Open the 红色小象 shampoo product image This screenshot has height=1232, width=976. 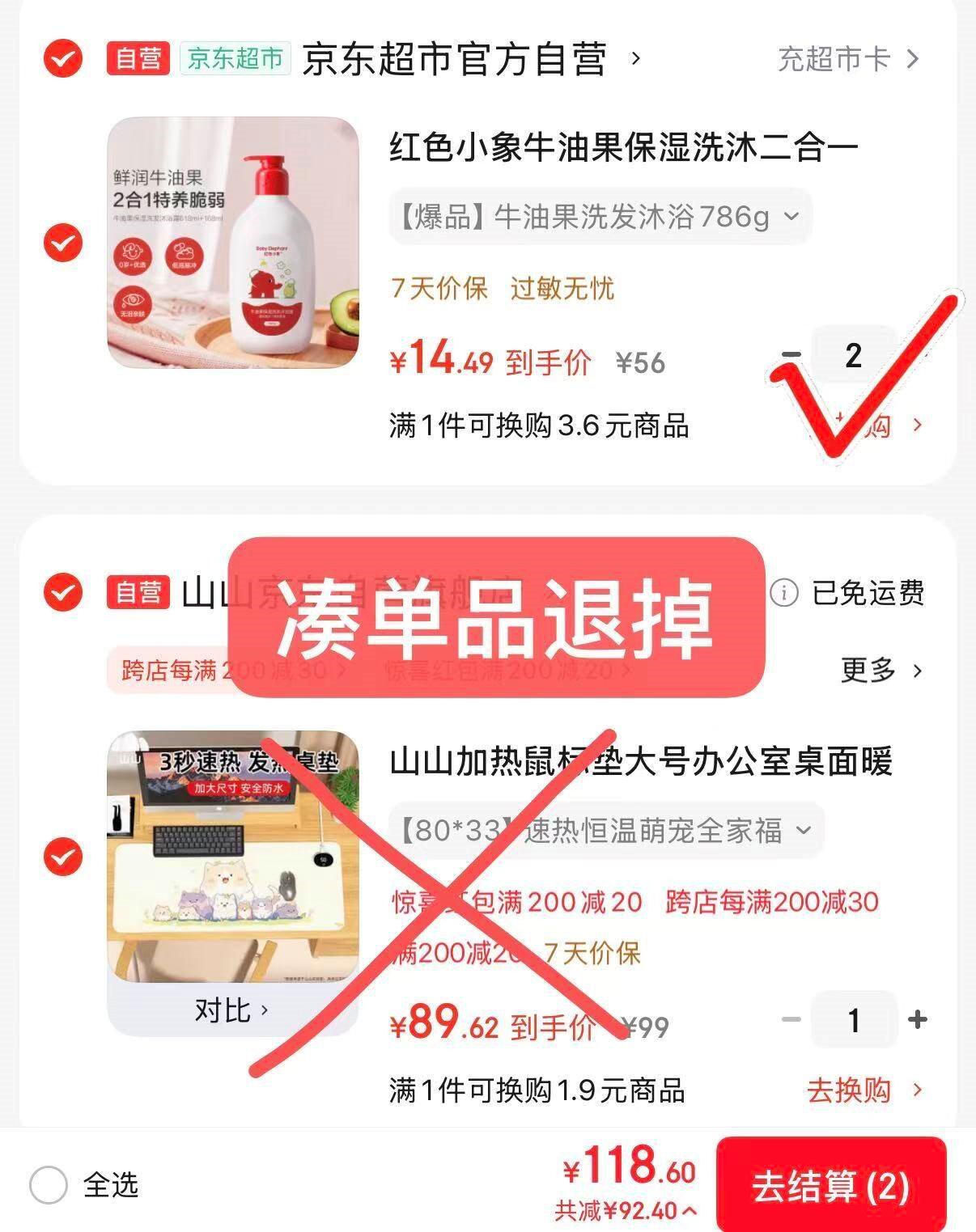pyautogui.click(x=233, y=243)
